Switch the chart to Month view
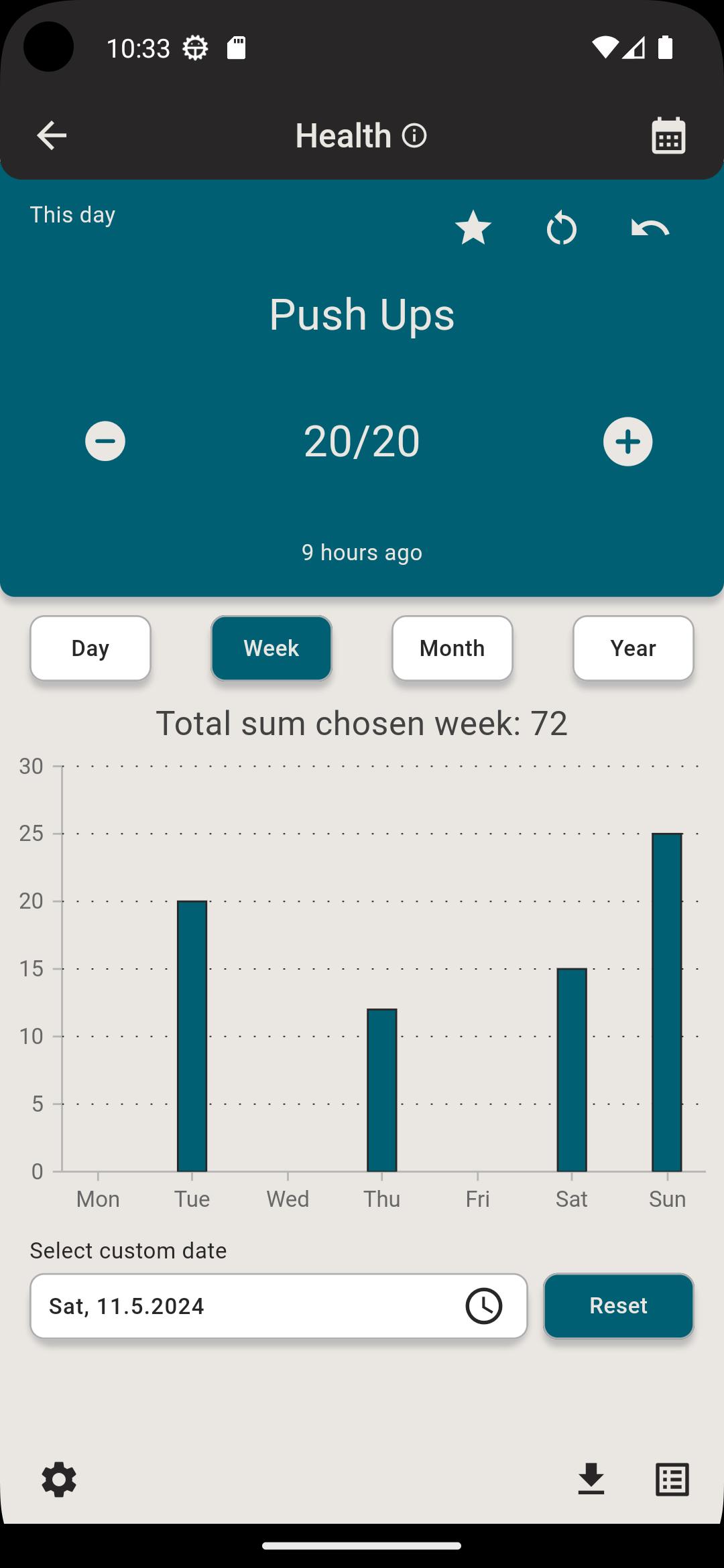 click(452, 648)
